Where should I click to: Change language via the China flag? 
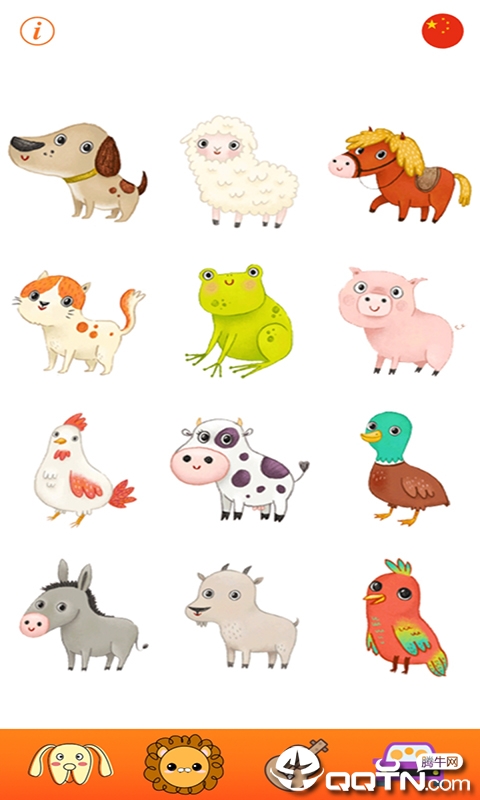tap(442, 31)
